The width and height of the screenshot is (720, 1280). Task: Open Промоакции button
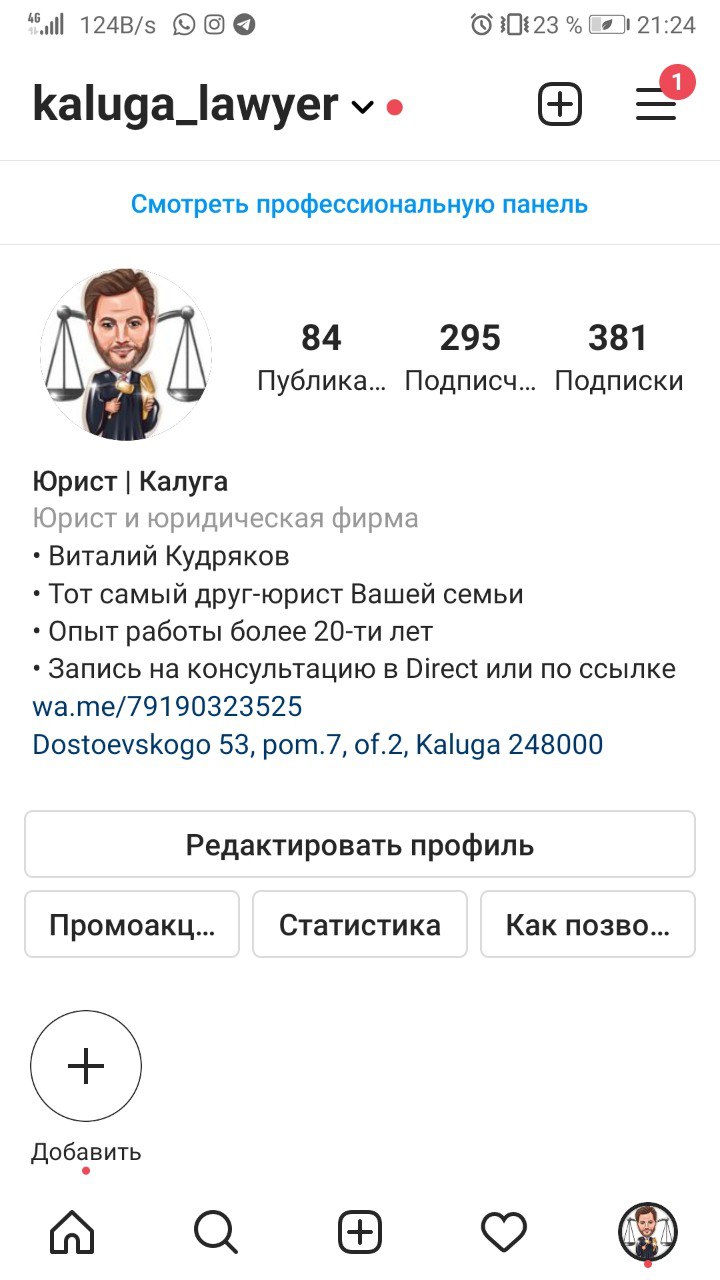click(x=132, y=925)
